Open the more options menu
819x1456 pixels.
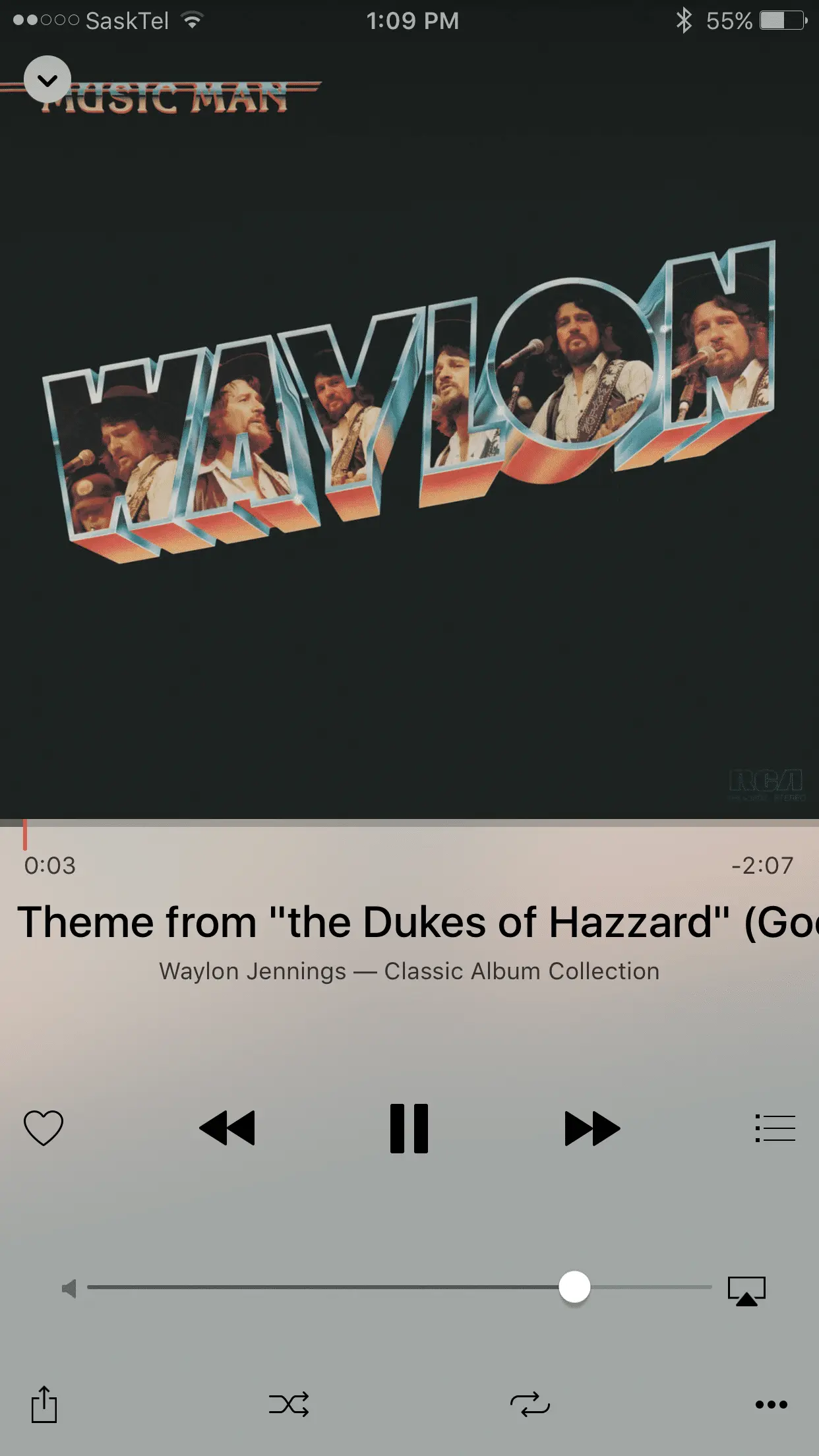click(x=771, y=1405)
